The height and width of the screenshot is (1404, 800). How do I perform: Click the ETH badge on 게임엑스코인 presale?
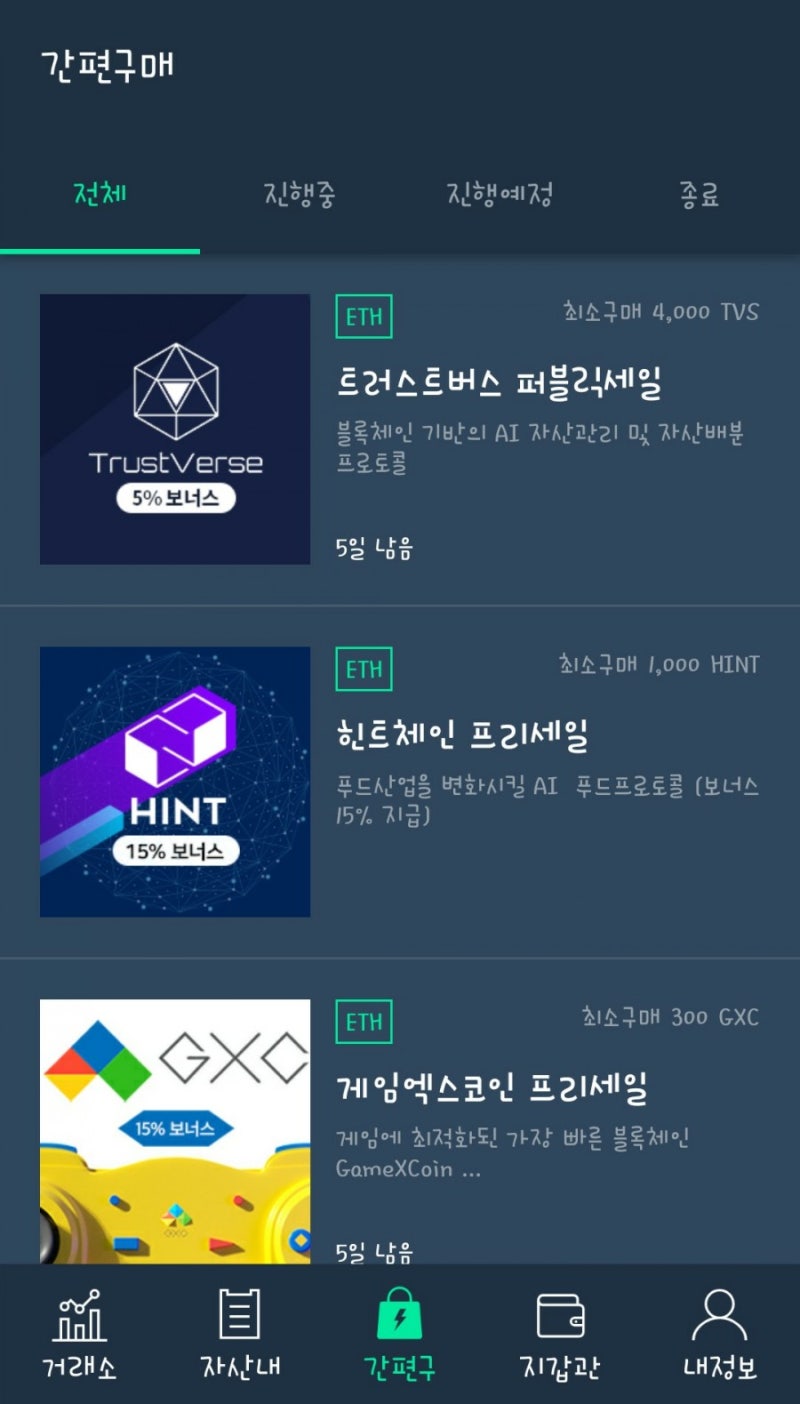(363, 1022)
